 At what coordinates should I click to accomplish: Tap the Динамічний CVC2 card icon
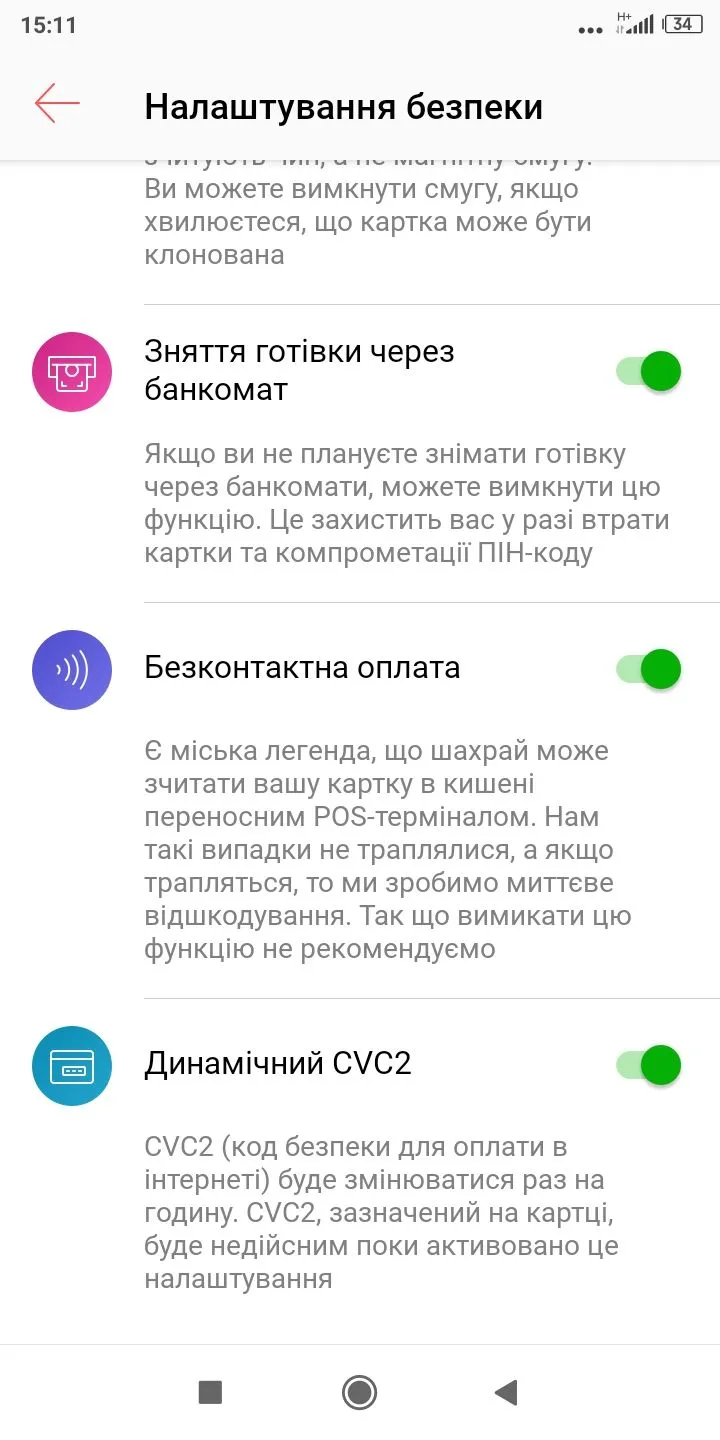tap(71, 1066)
